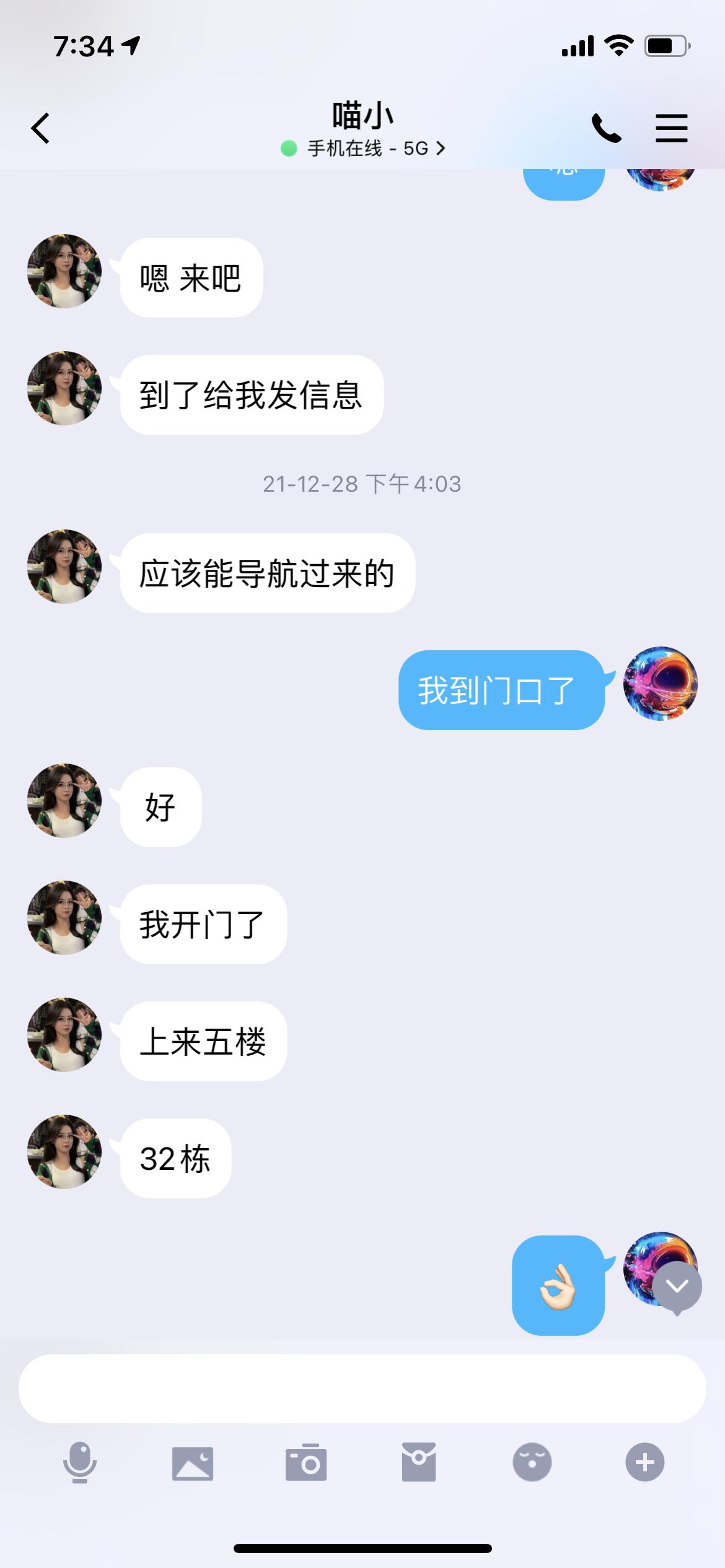This screenshot has width=725, height=1568.
Task: Expand the 手机在线 - 5G status chevron
Action: pyautogui.click(x=442, y=149)
